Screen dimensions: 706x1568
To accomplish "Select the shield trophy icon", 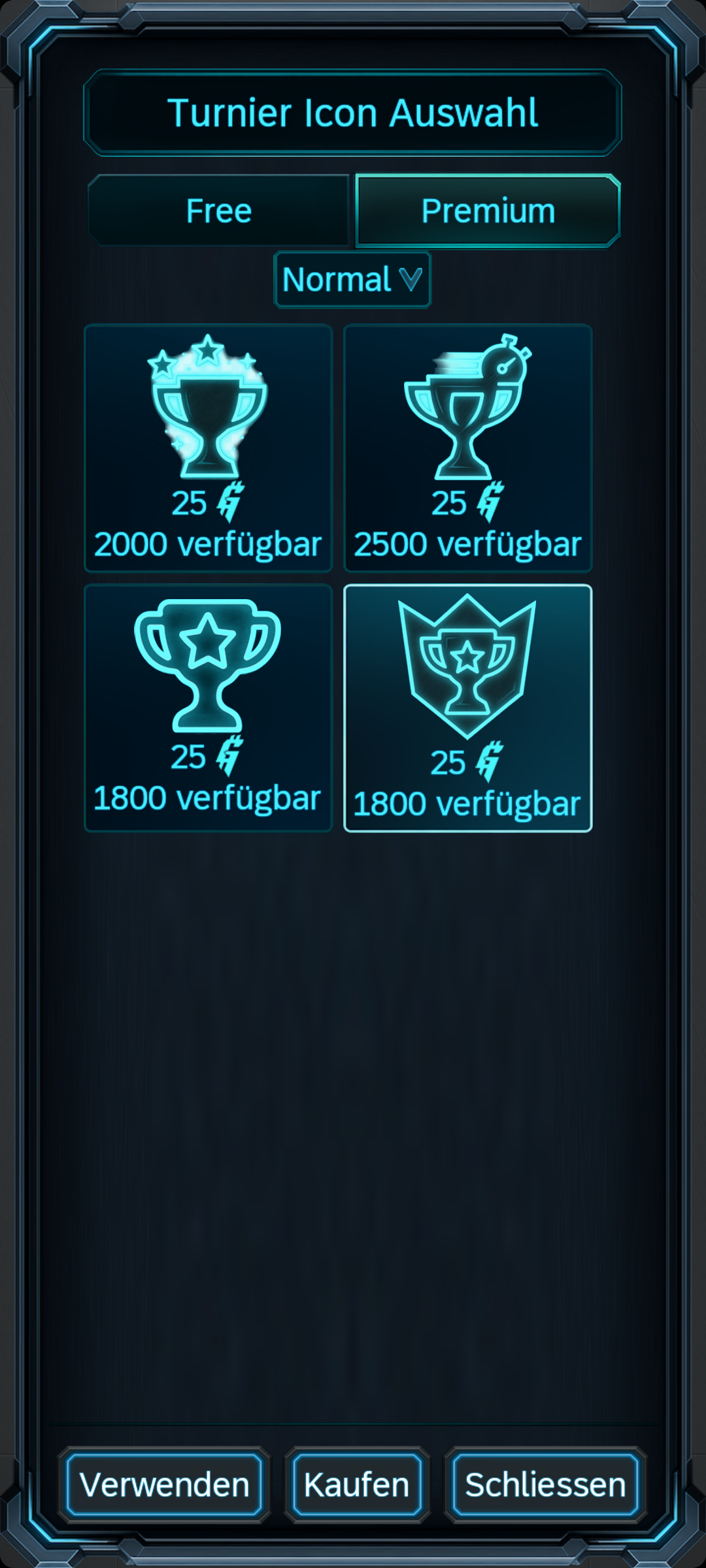I will (467, 708).
